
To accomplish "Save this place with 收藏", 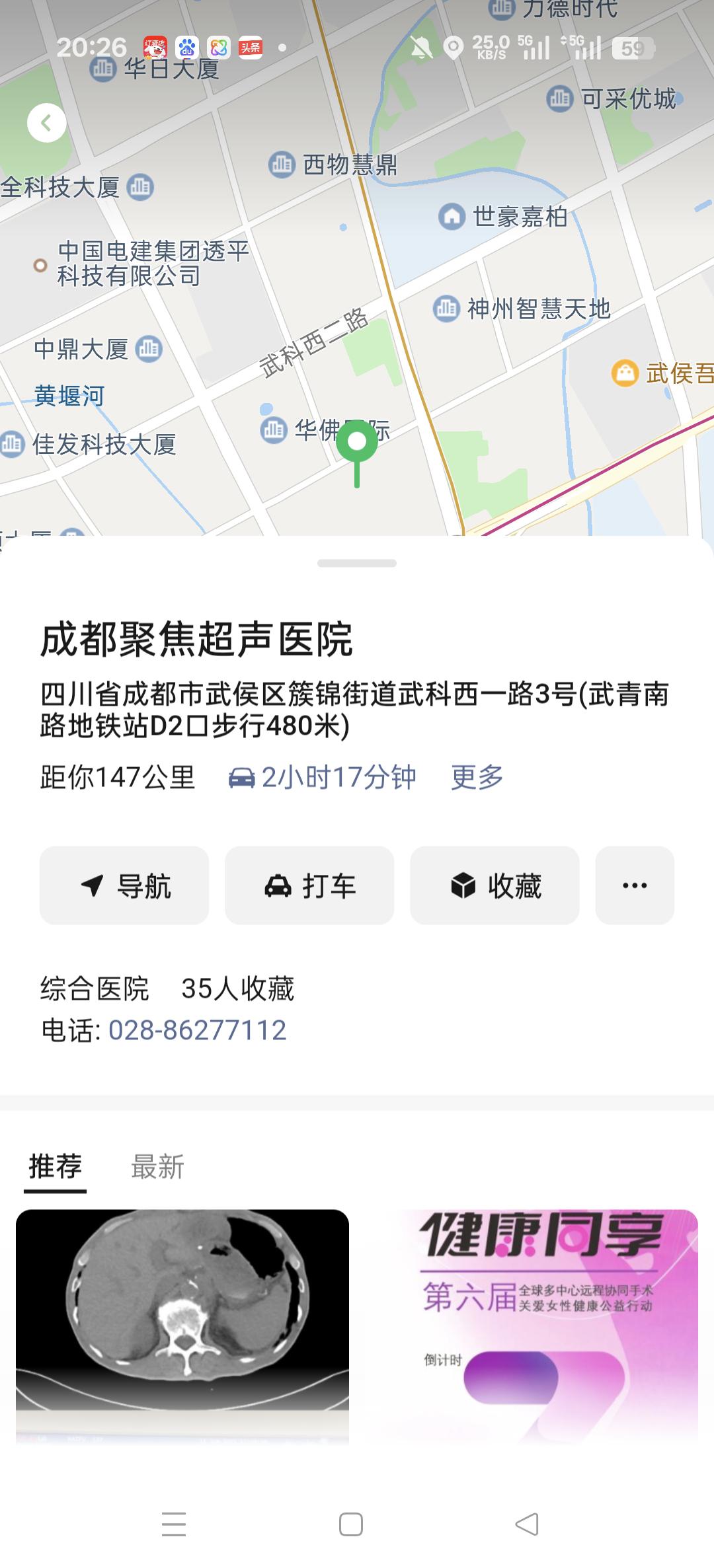I will click(x=495, y=885).
